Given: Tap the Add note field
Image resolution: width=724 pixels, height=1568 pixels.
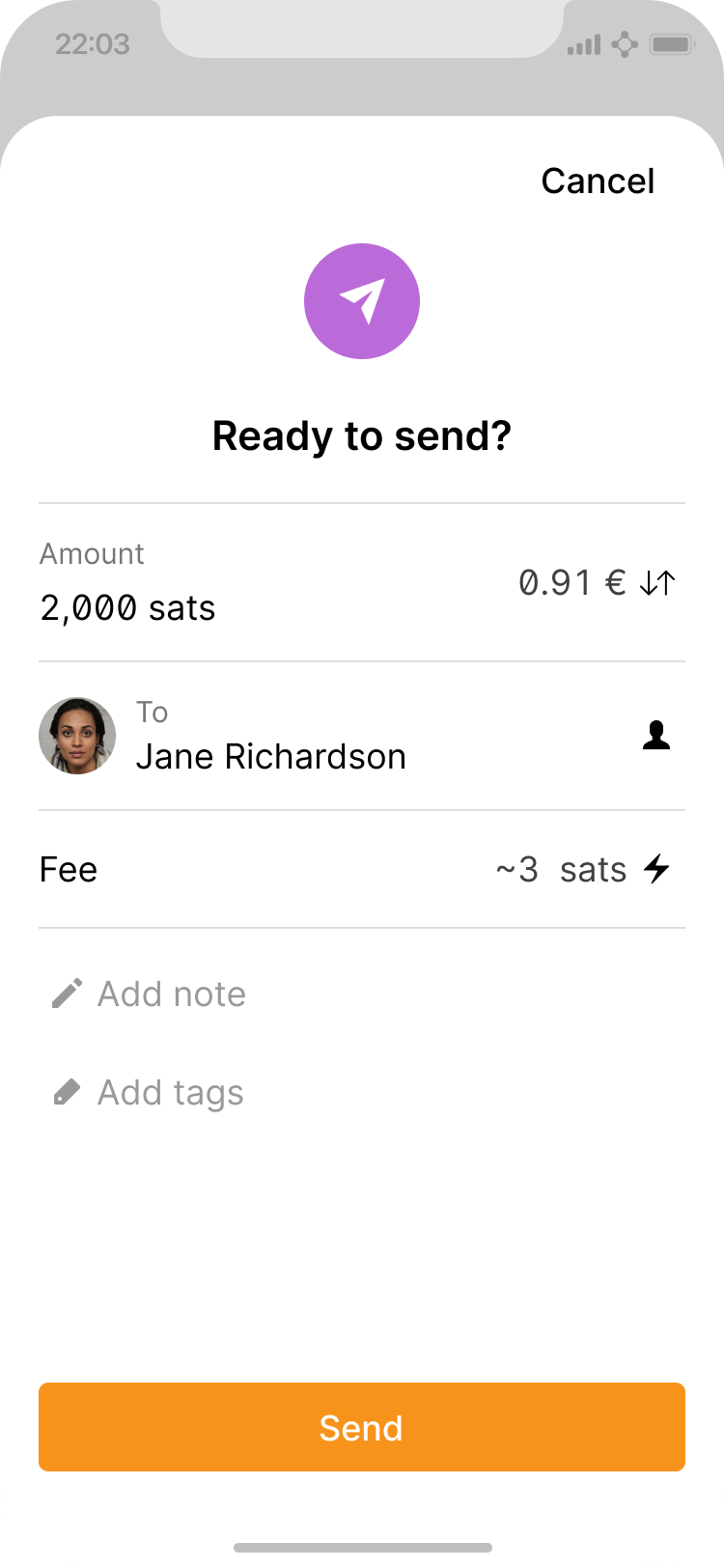Looking at the screenshot, I should [x=171, y=994].
